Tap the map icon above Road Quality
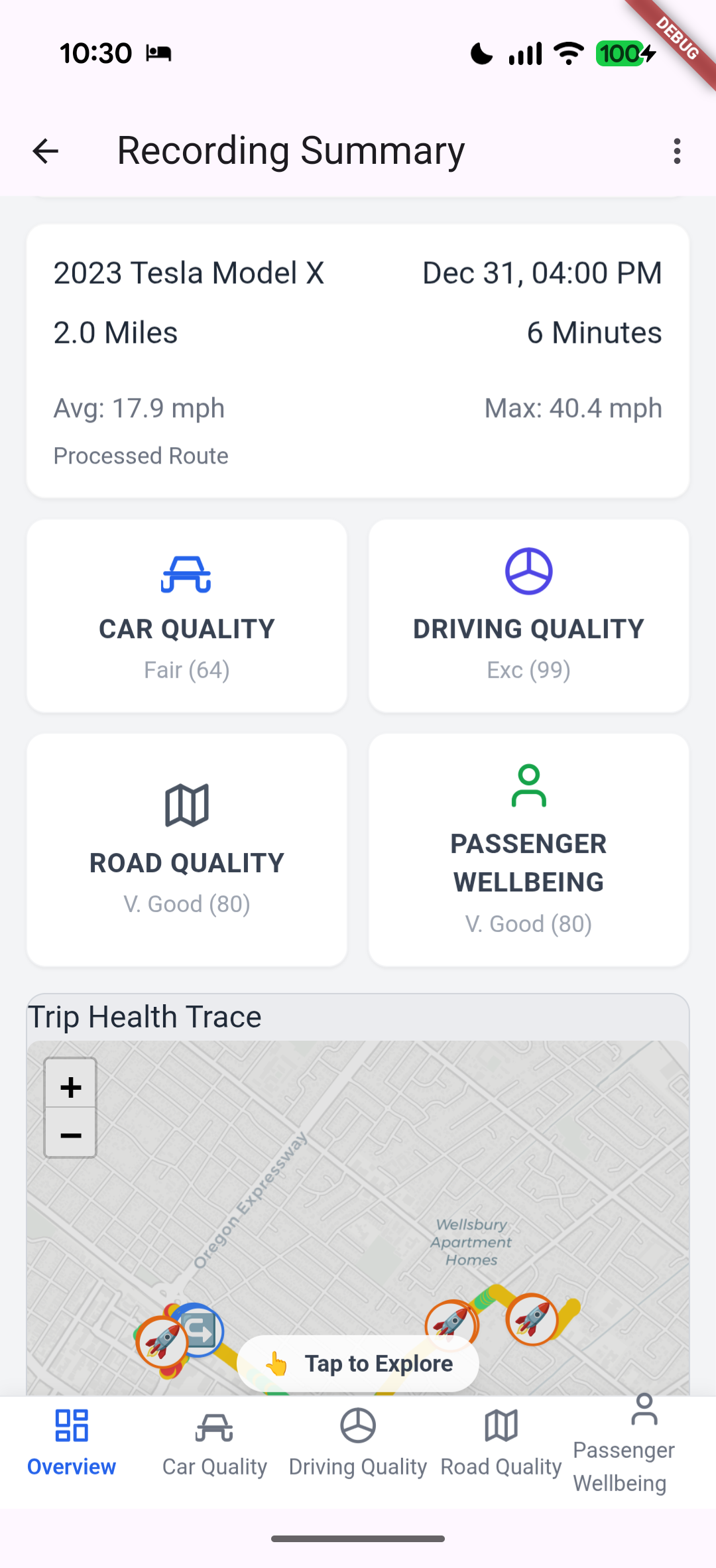Viewport: 716px width, 1568px height. pos(186,806)
